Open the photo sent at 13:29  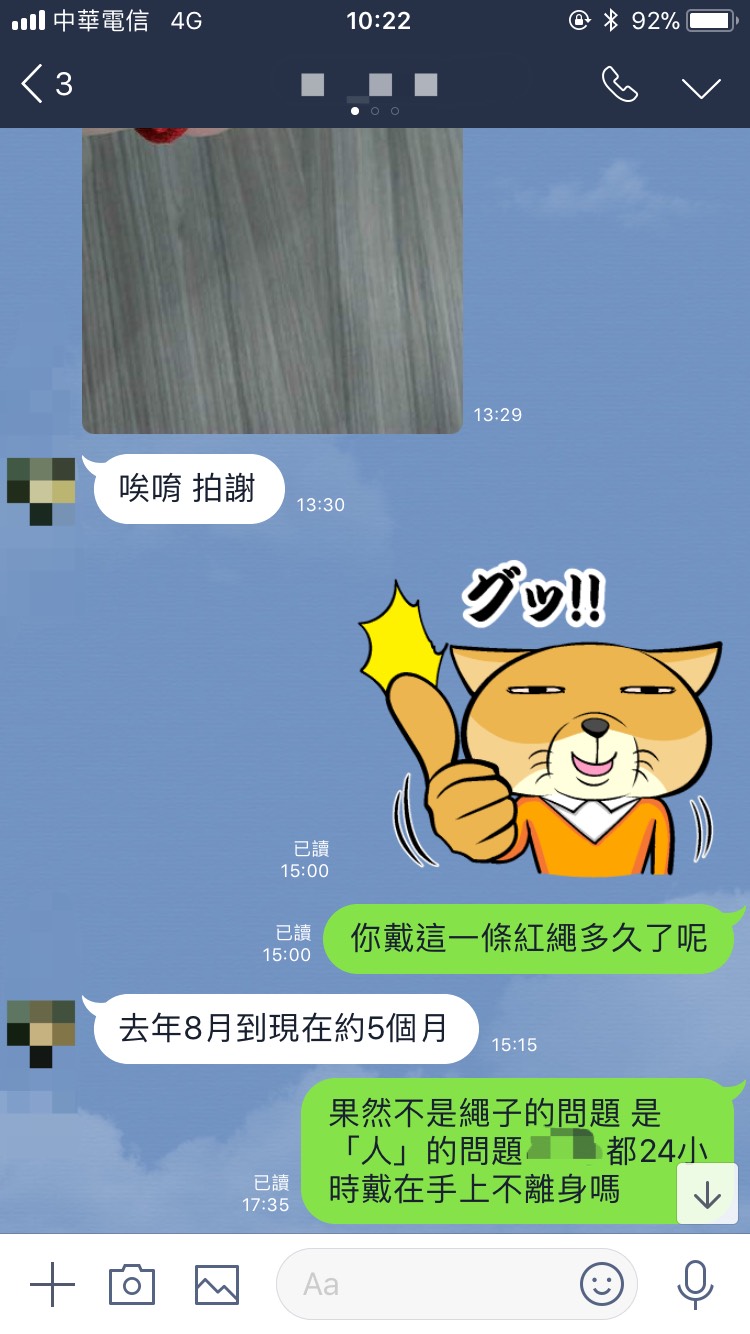click(x=272, y=280)
